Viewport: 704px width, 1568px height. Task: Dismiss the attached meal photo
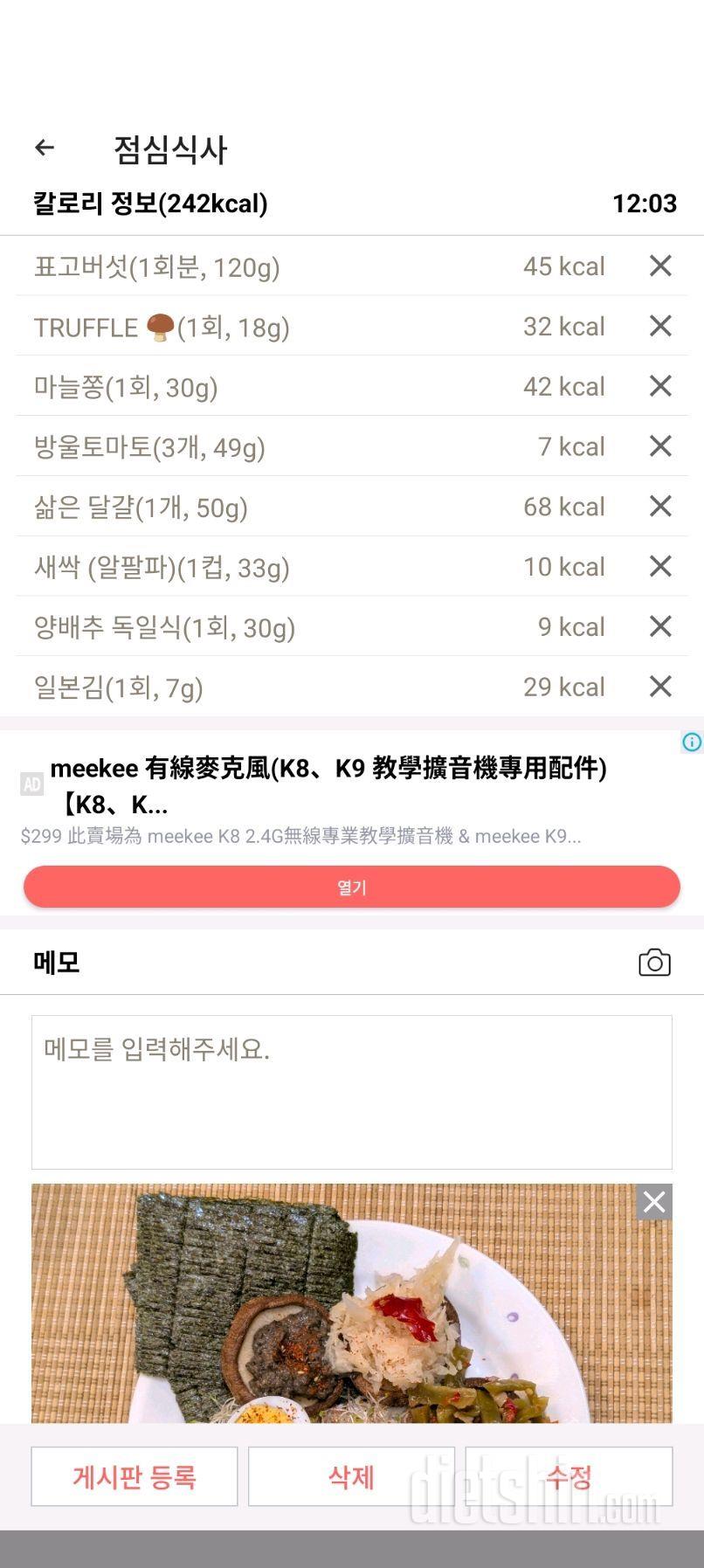[x=653, y=1202]
